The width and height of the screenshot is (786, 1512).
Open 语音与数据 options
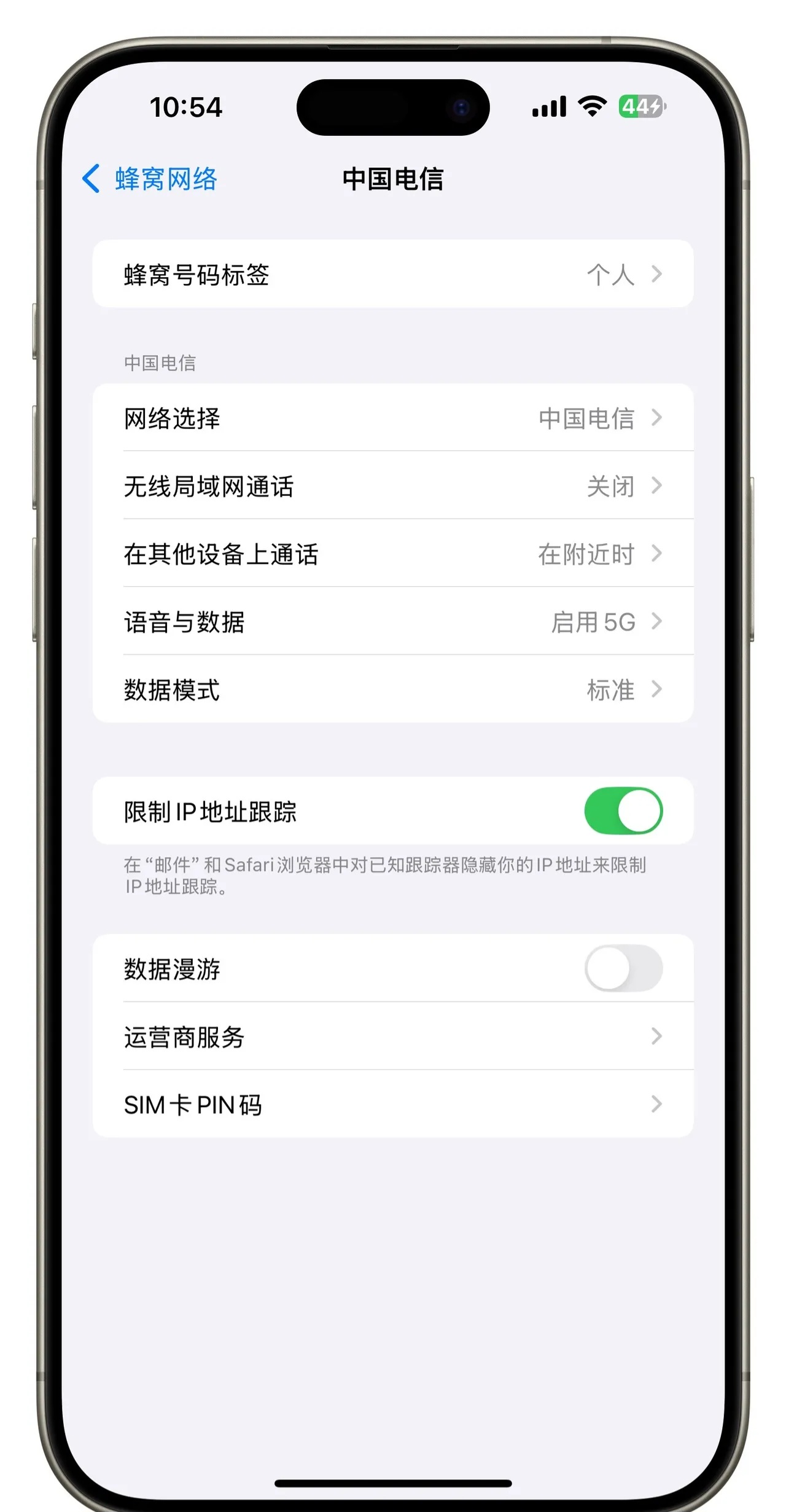pyautogui.click(x=393, y=622)
